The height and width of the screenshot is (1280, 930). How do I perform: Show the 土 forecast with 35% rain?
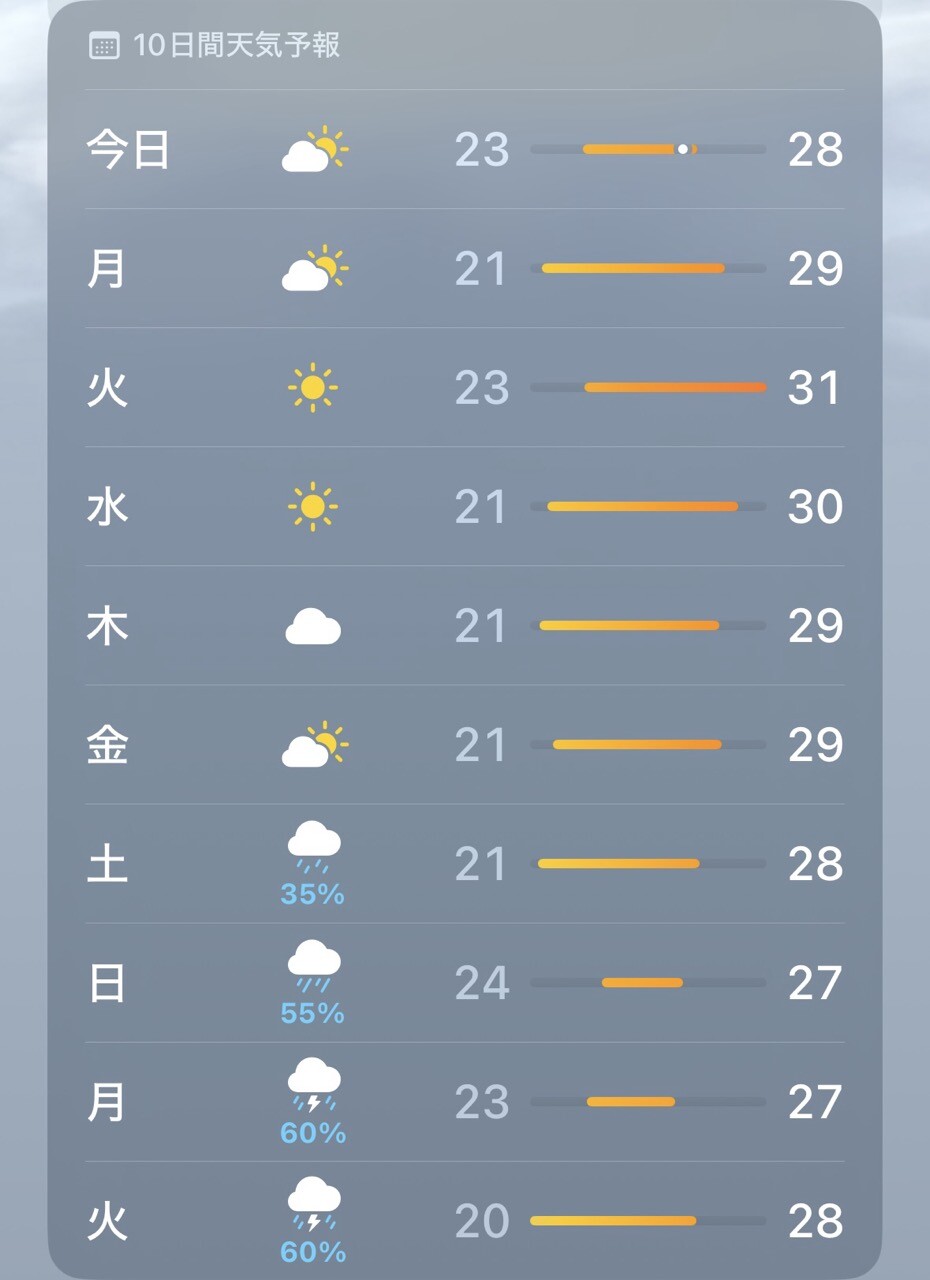(x=465, y=864)
